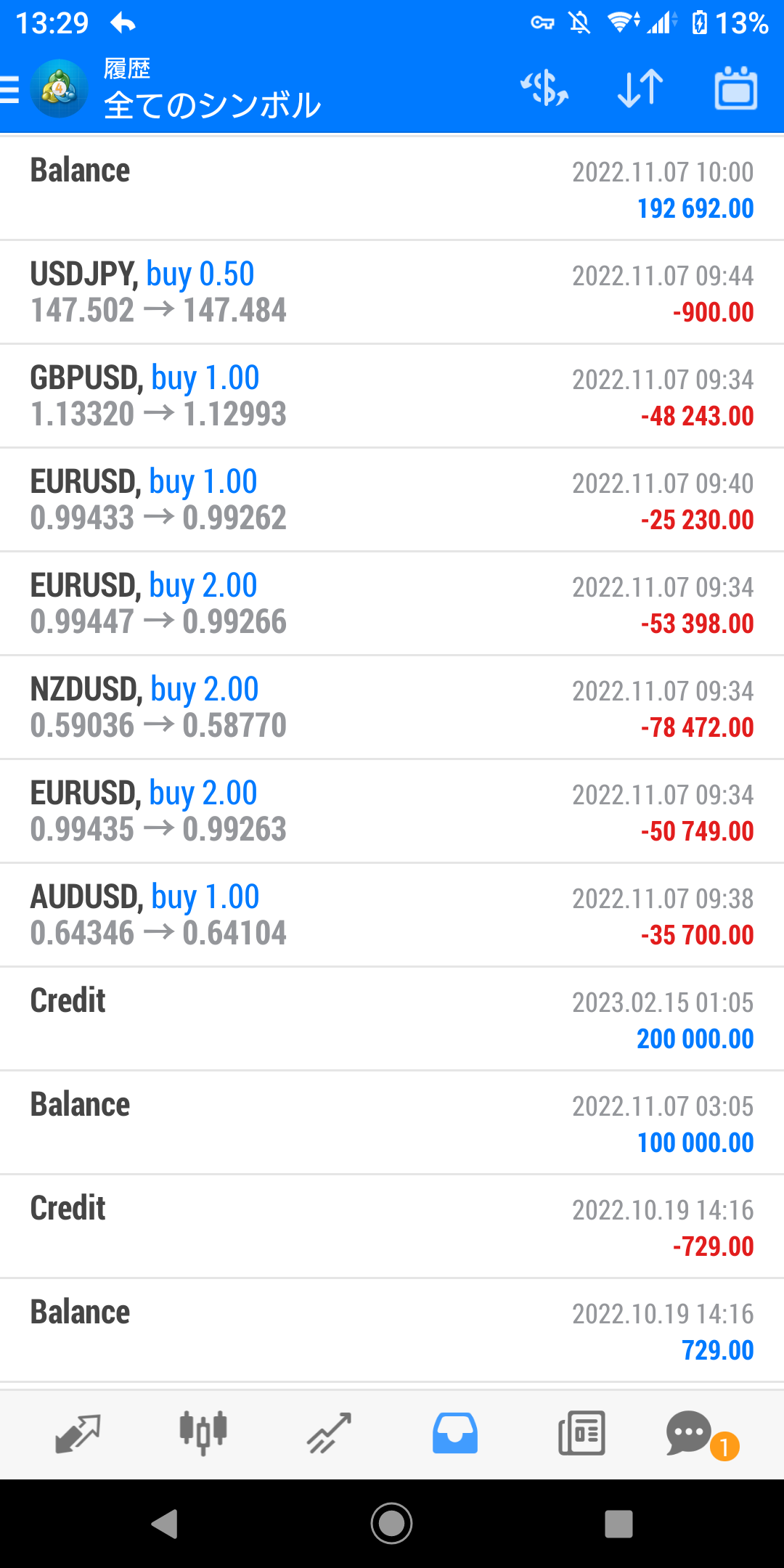This screenshot has width=784, height=1568.
Task: Go to the system home screen
Action: tap(392, 1524)
